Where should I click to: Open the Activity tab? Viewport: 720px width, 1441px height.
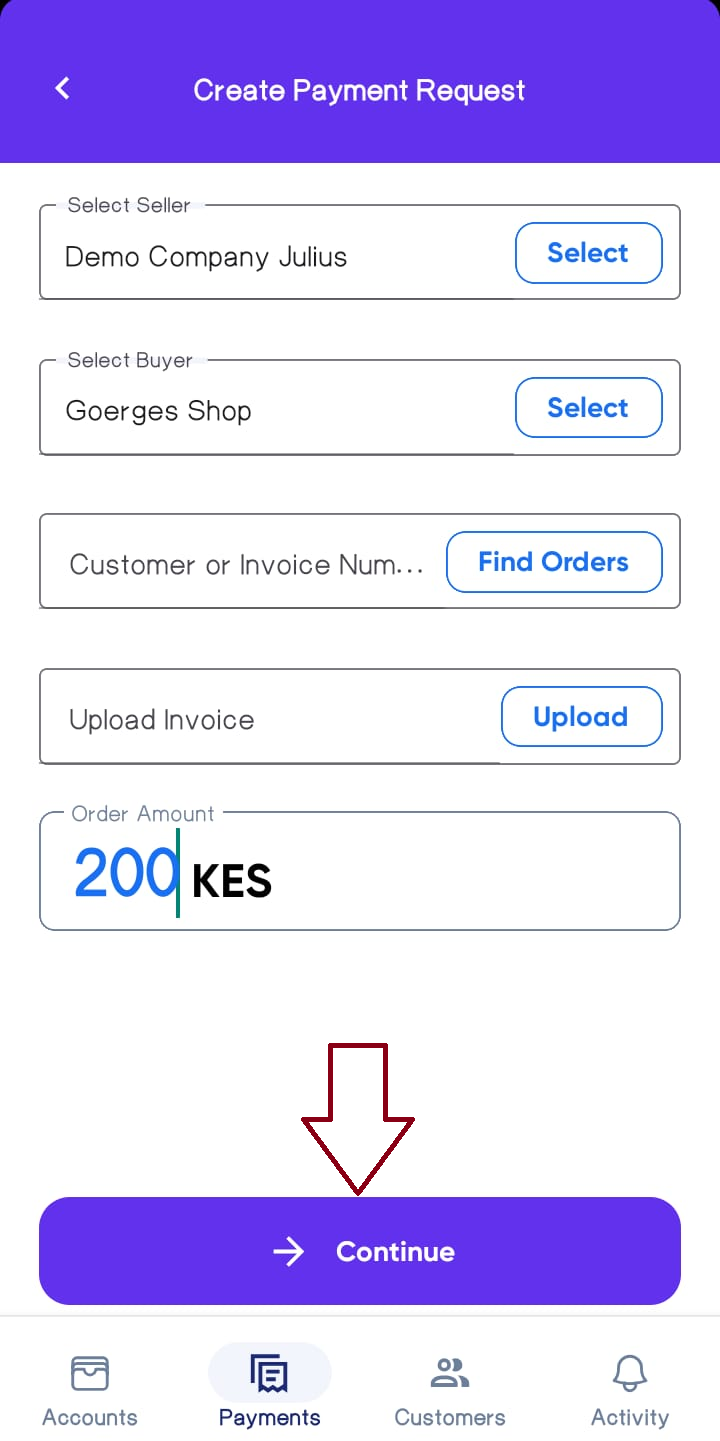point(630,1388)
